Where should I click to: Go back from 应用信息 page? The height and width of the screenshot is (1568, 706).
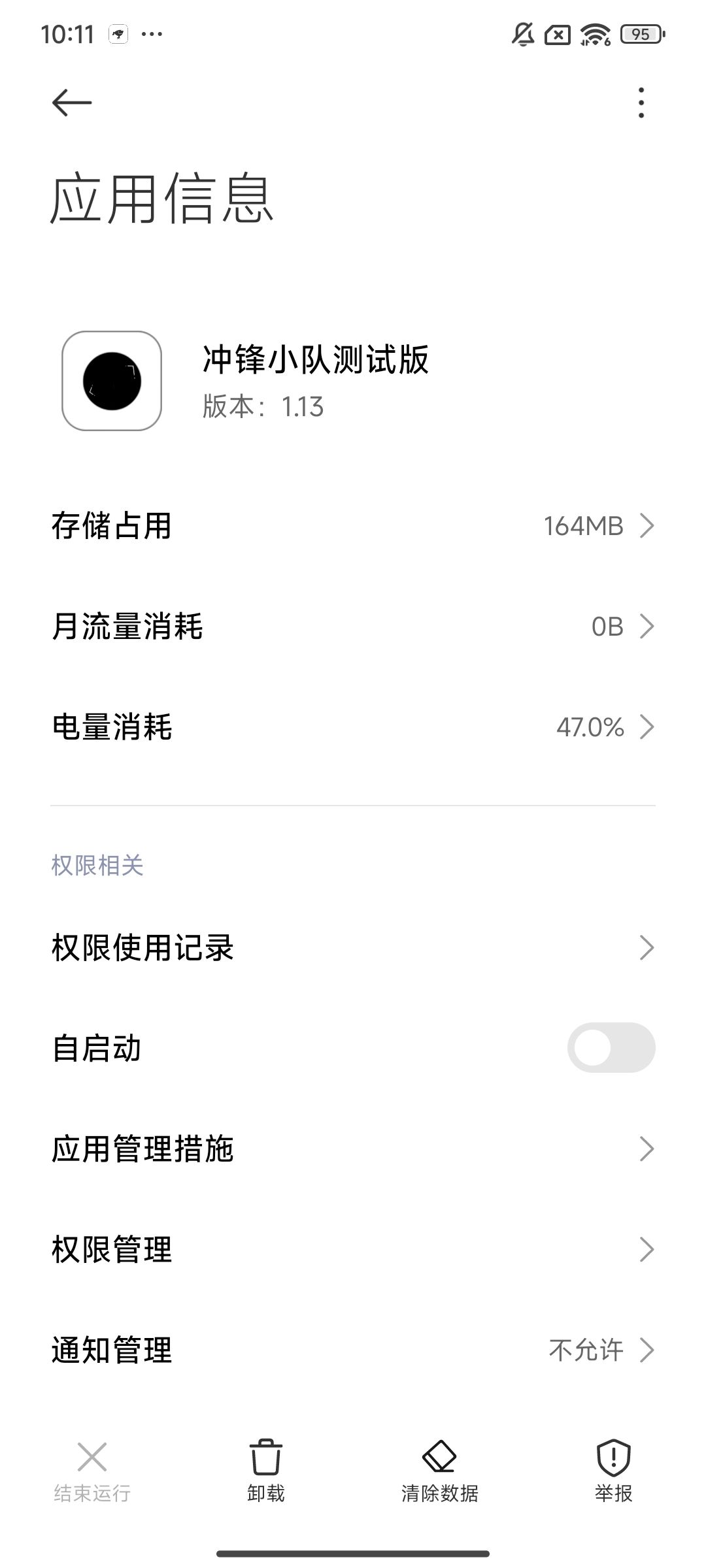point(71,103)
